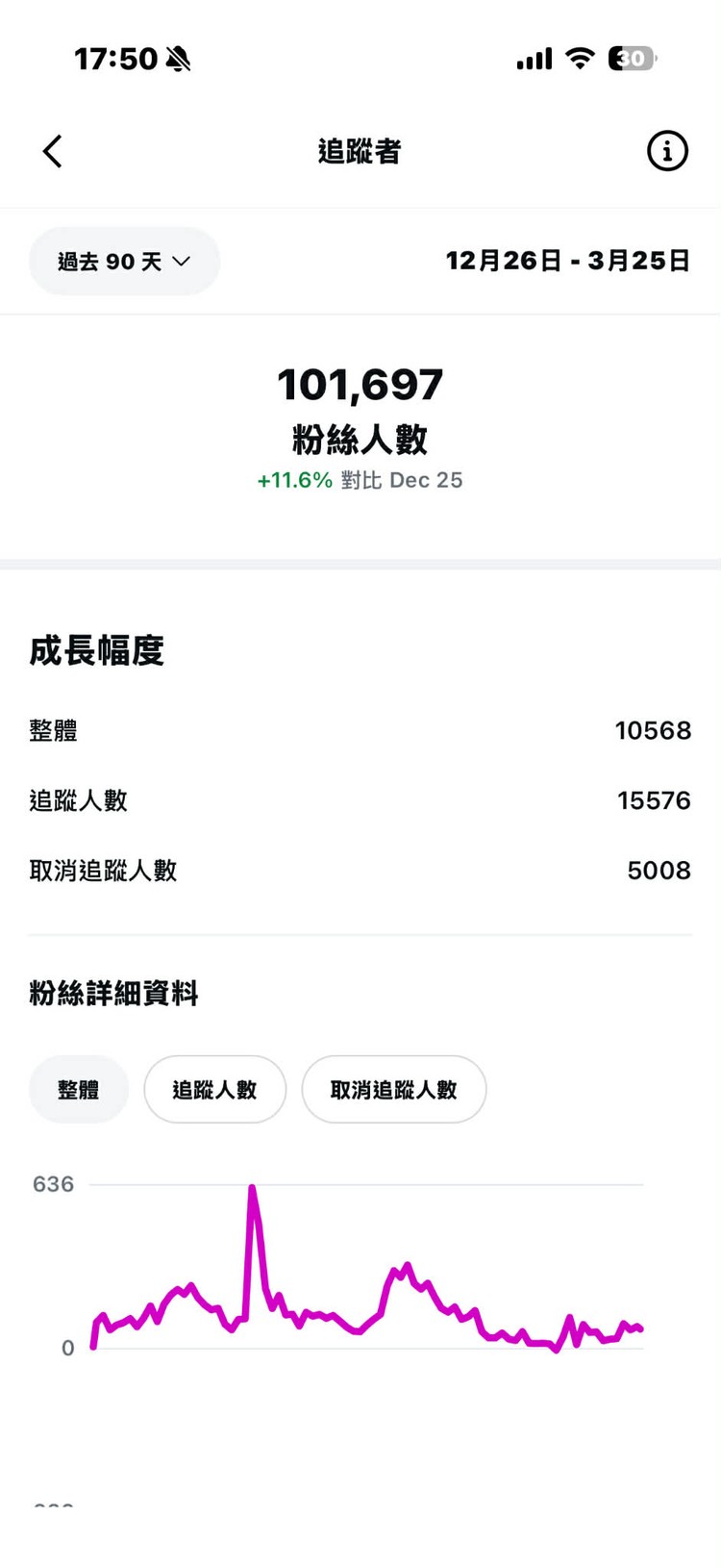Open the 成長幅度 section header
This screenshot has width=721, height=1568.
[x=96, y=650]
